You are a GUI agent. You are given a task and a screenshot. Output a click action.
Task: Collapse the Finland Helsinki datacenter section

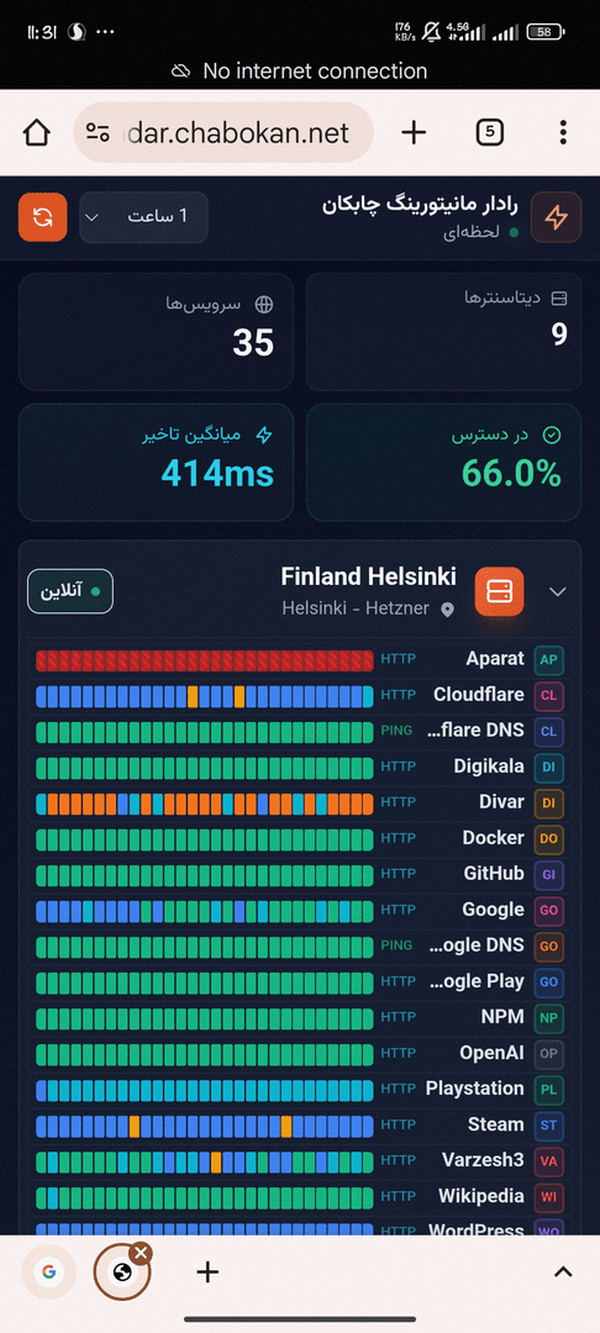click(x=558, y=592)
